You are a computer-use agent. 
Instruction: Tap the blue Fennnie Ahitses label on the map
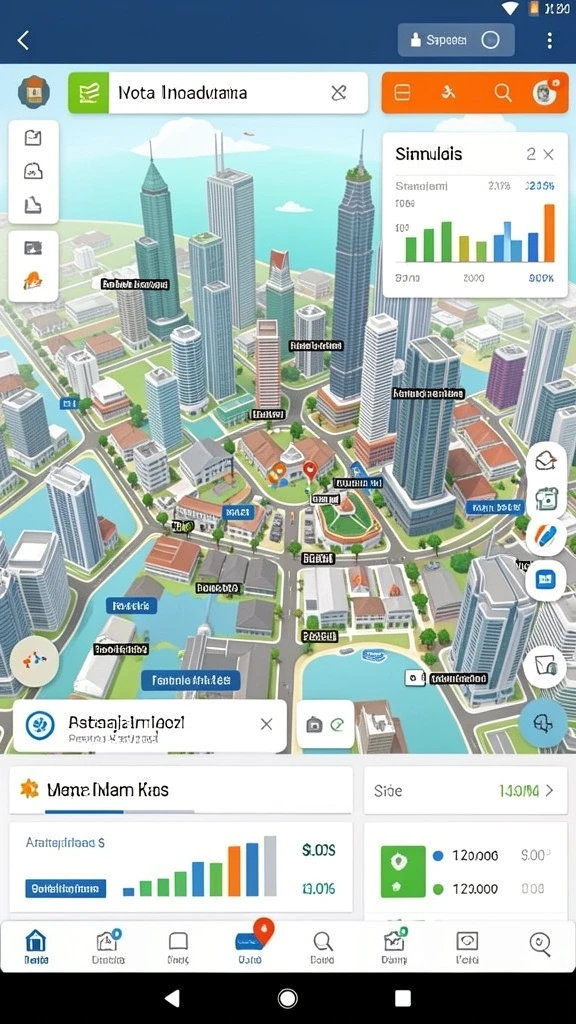coord(191,680)
